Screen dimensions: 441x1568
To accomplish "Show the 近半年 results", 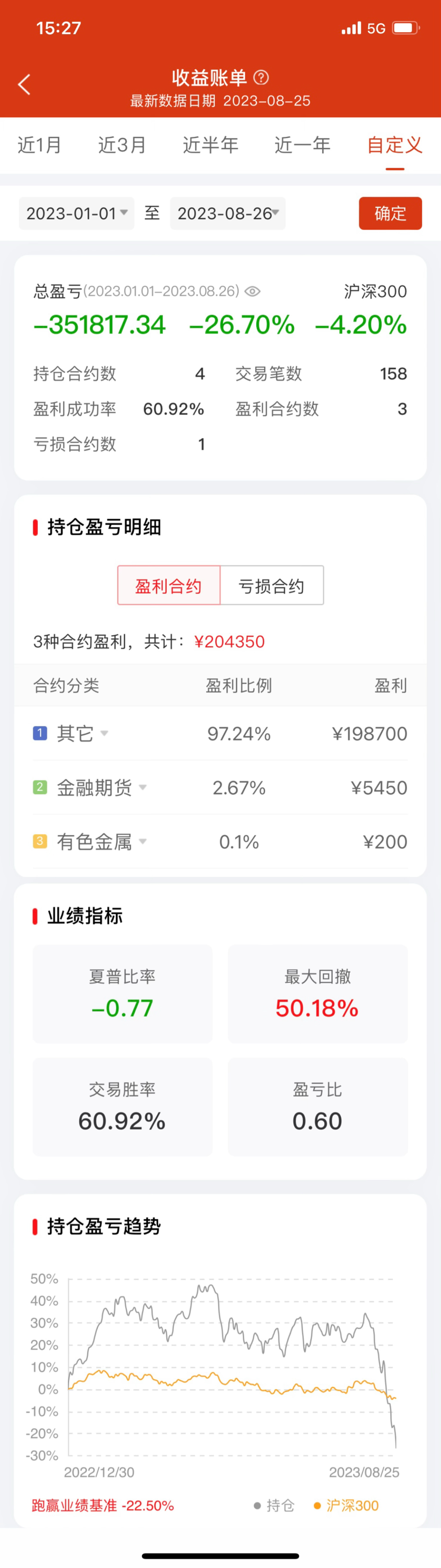I will coord(211,145).
